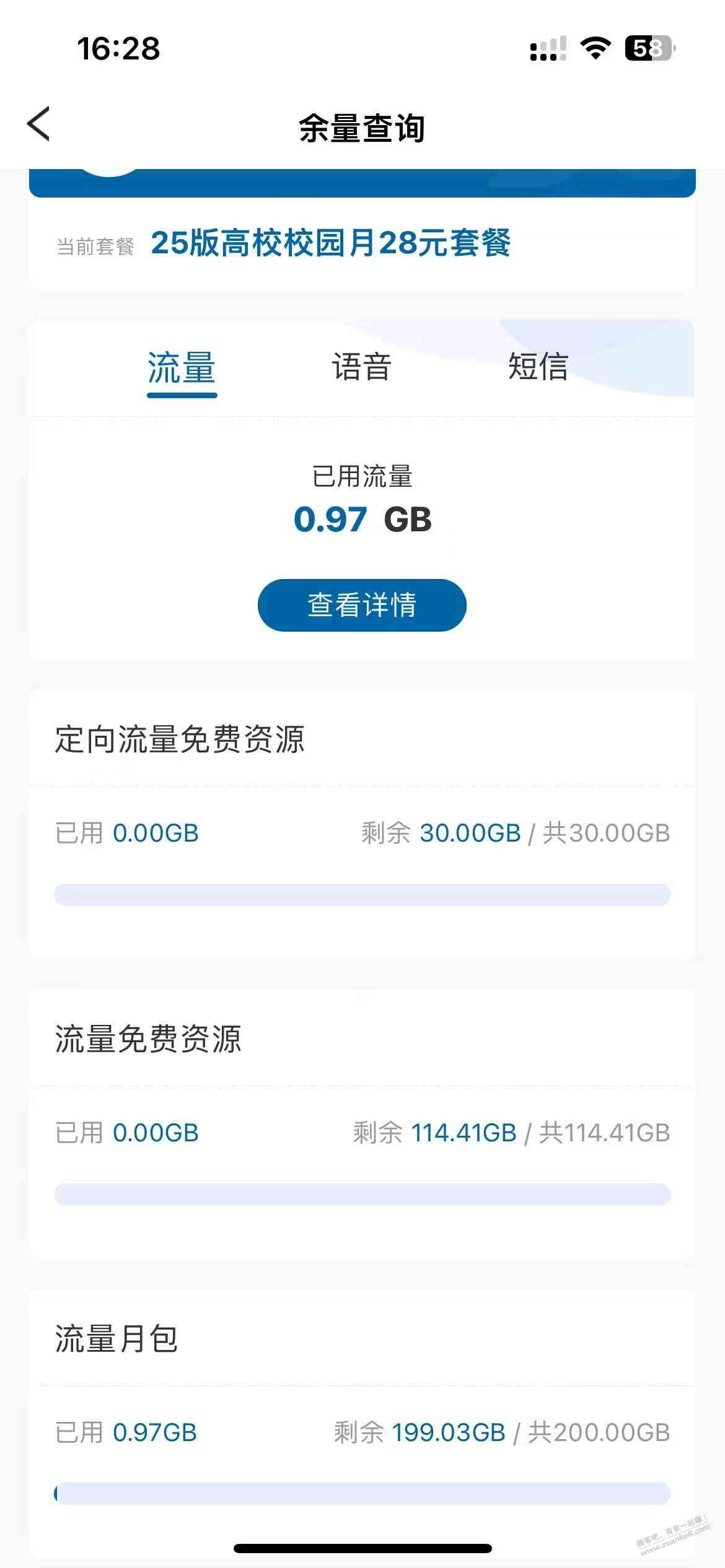Tap the 查看详情 button

362,605
